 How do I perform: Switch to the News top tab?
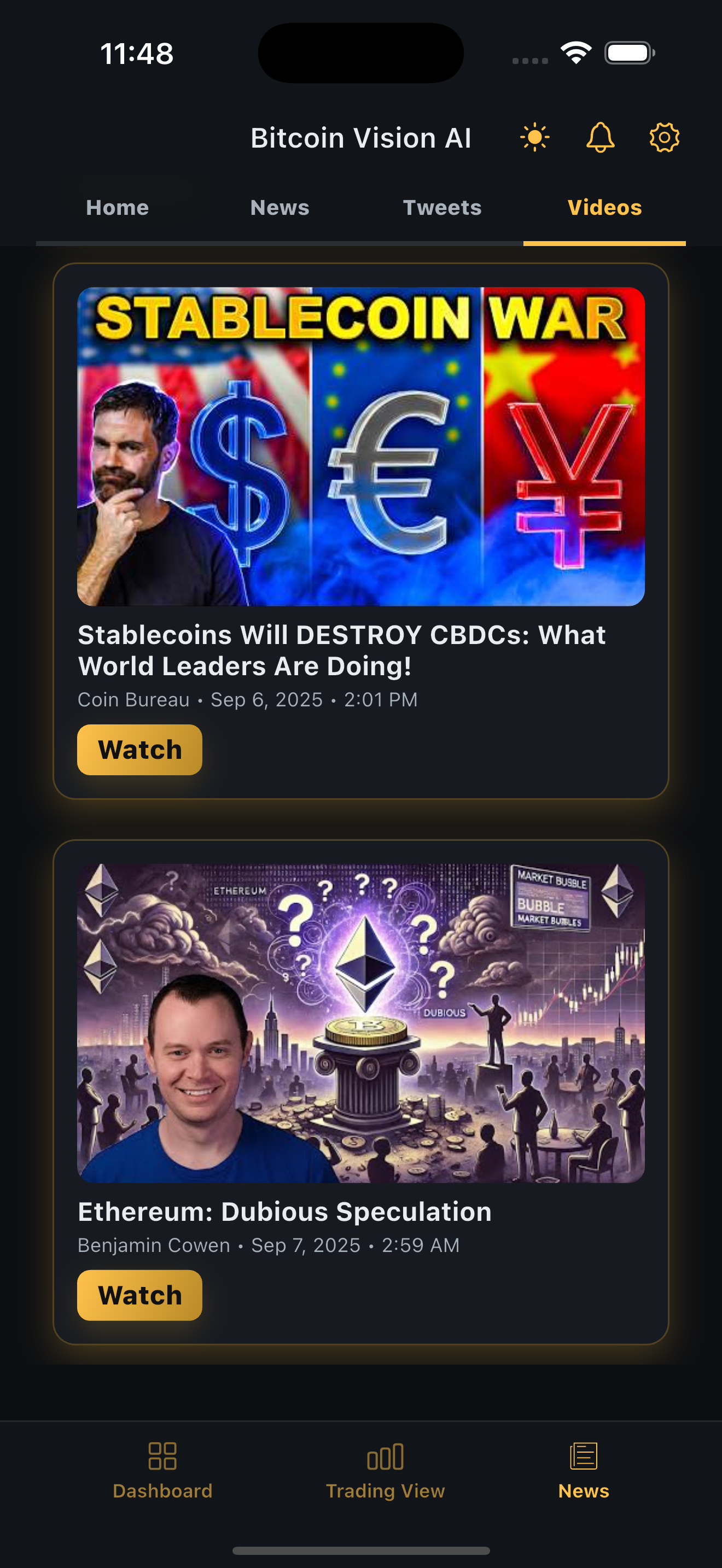click(x=280, y=208)
